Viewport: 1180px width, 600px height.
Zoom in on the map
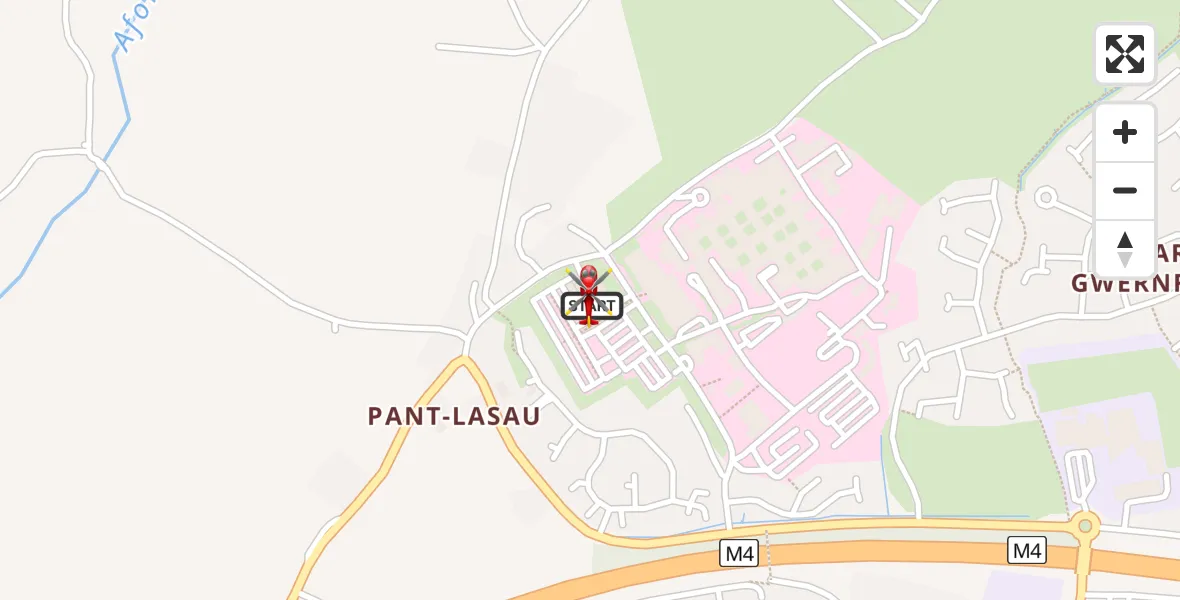[1124, 133]
